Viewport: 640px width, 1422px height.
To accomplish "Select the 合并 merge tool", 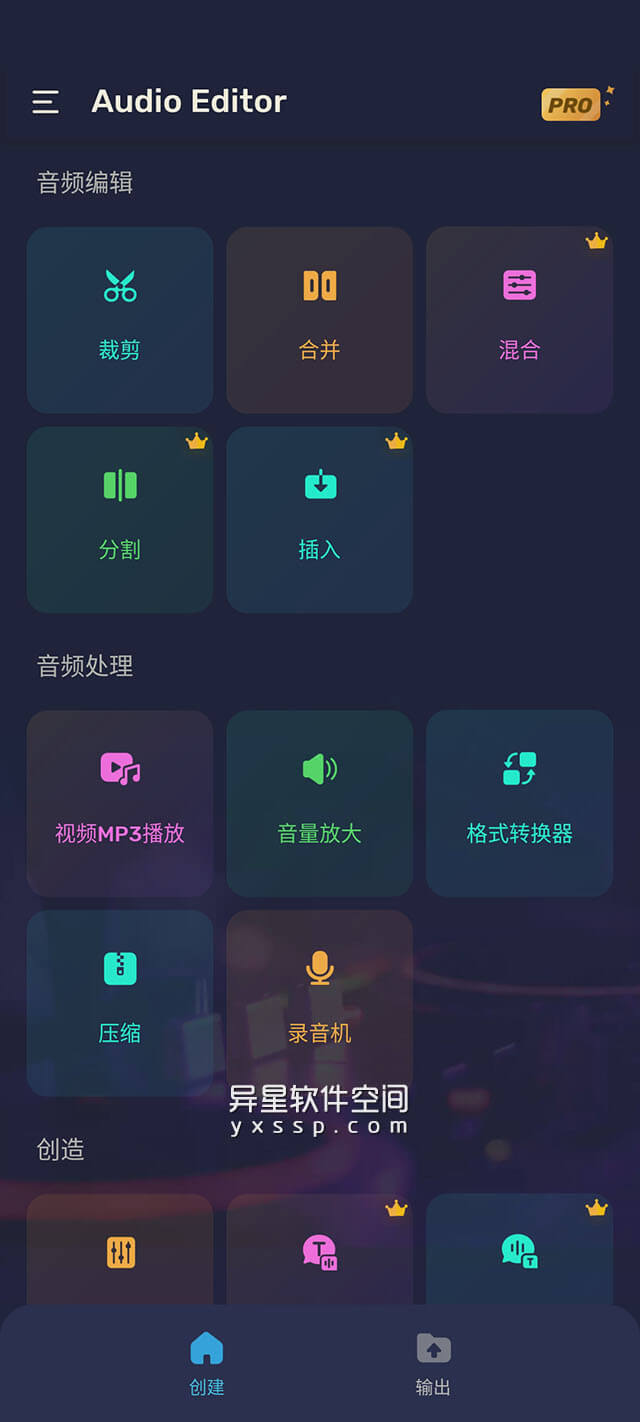I will pyautogui.click(x=320, y=319).
